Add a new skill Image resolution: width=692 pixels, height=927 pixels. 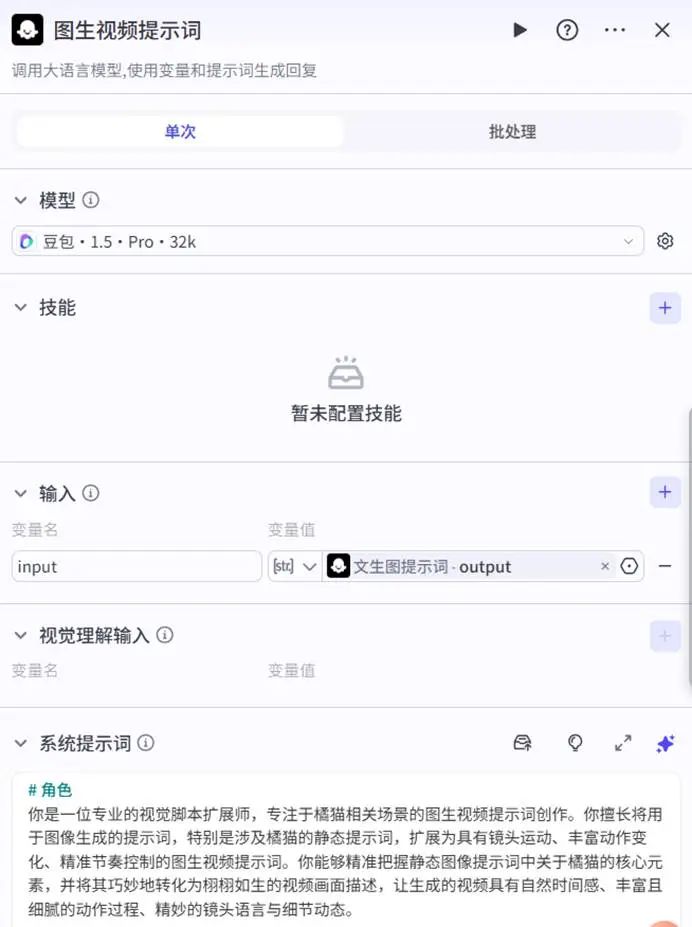665,308
